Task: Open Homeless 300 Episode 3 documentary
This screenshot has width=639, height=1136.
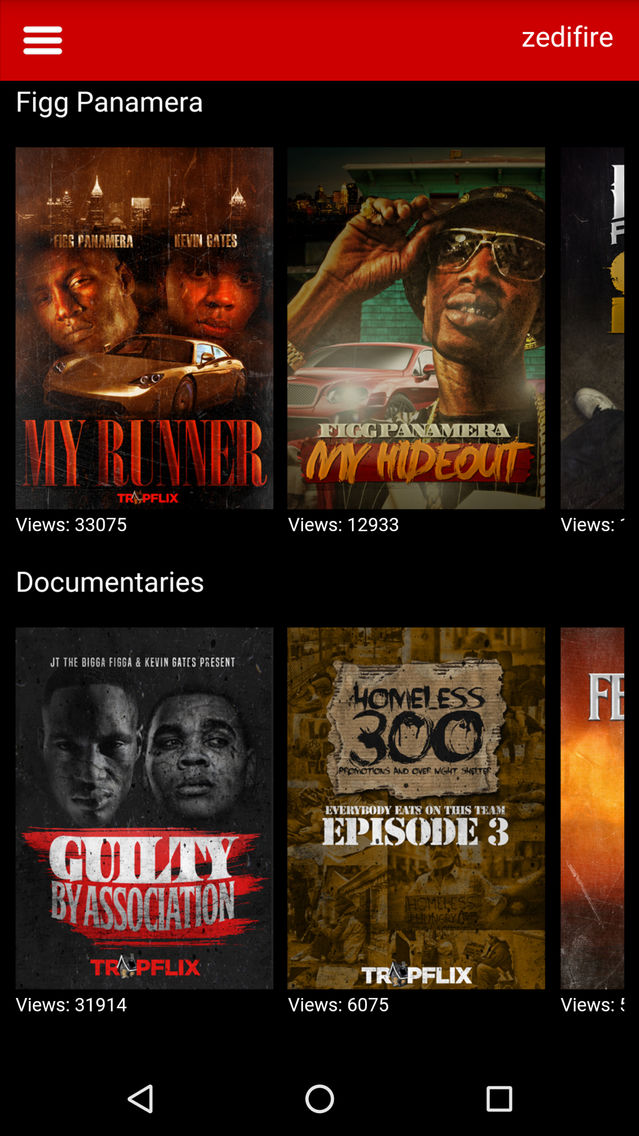Action: coord(416,808)
